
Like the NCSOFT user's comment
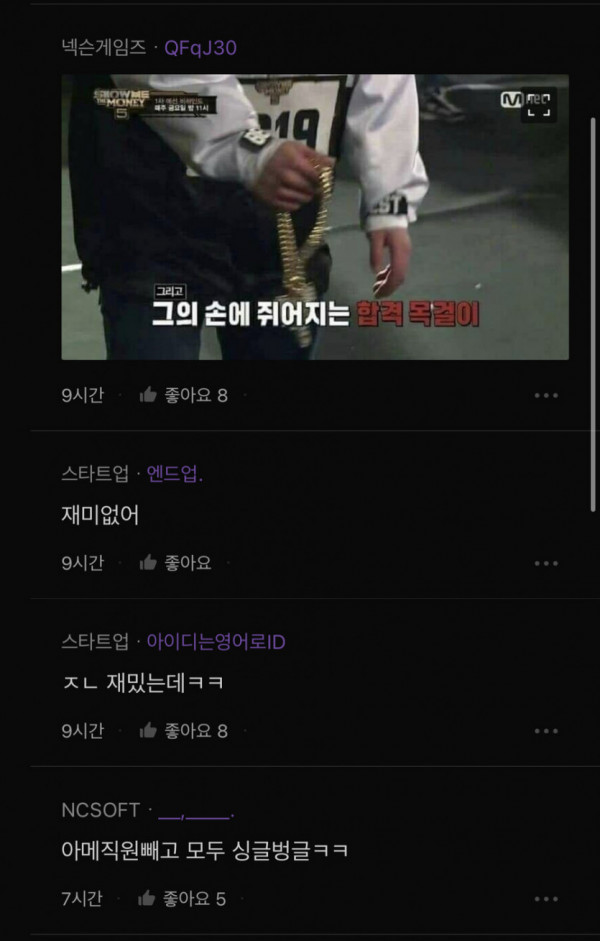point(148,899)
